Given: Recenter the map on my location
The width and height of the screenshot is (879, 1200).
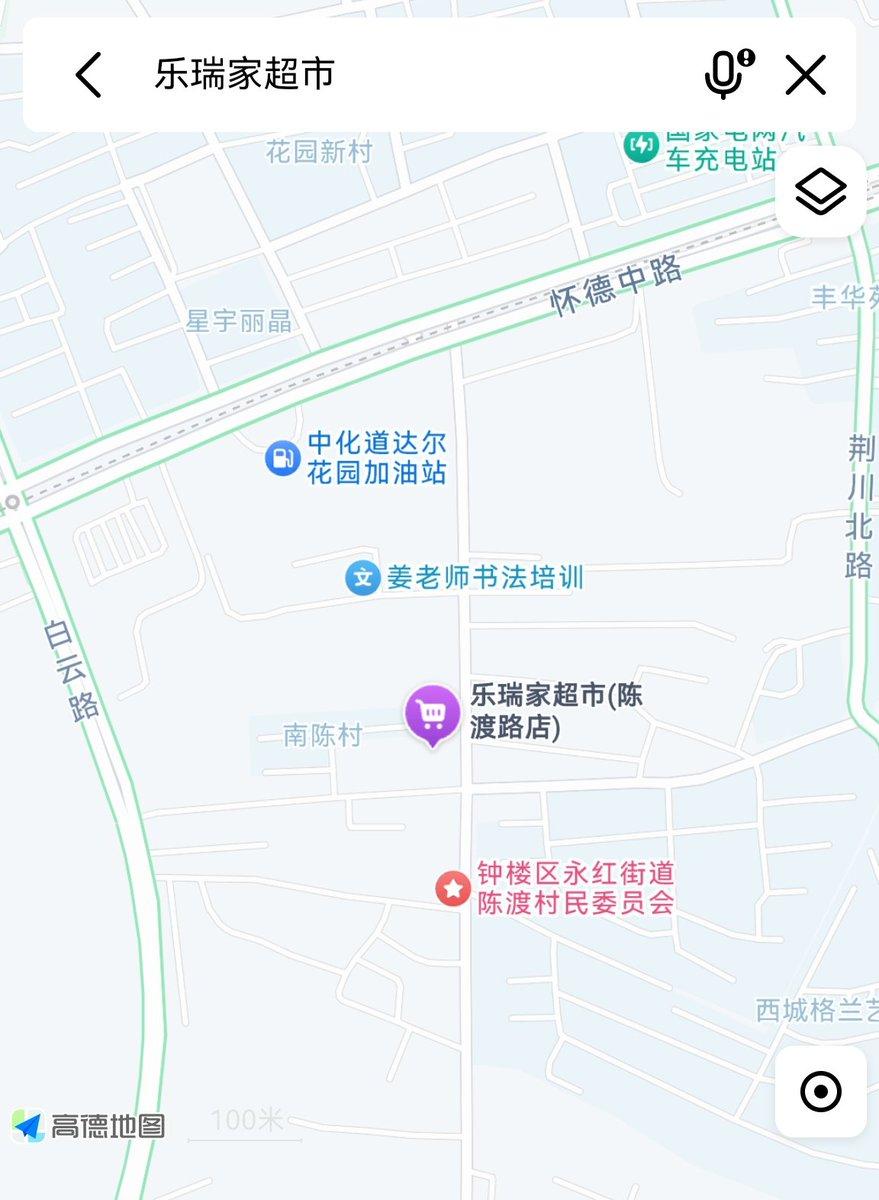Looking at the screenshot, I should pos(821,1092).
